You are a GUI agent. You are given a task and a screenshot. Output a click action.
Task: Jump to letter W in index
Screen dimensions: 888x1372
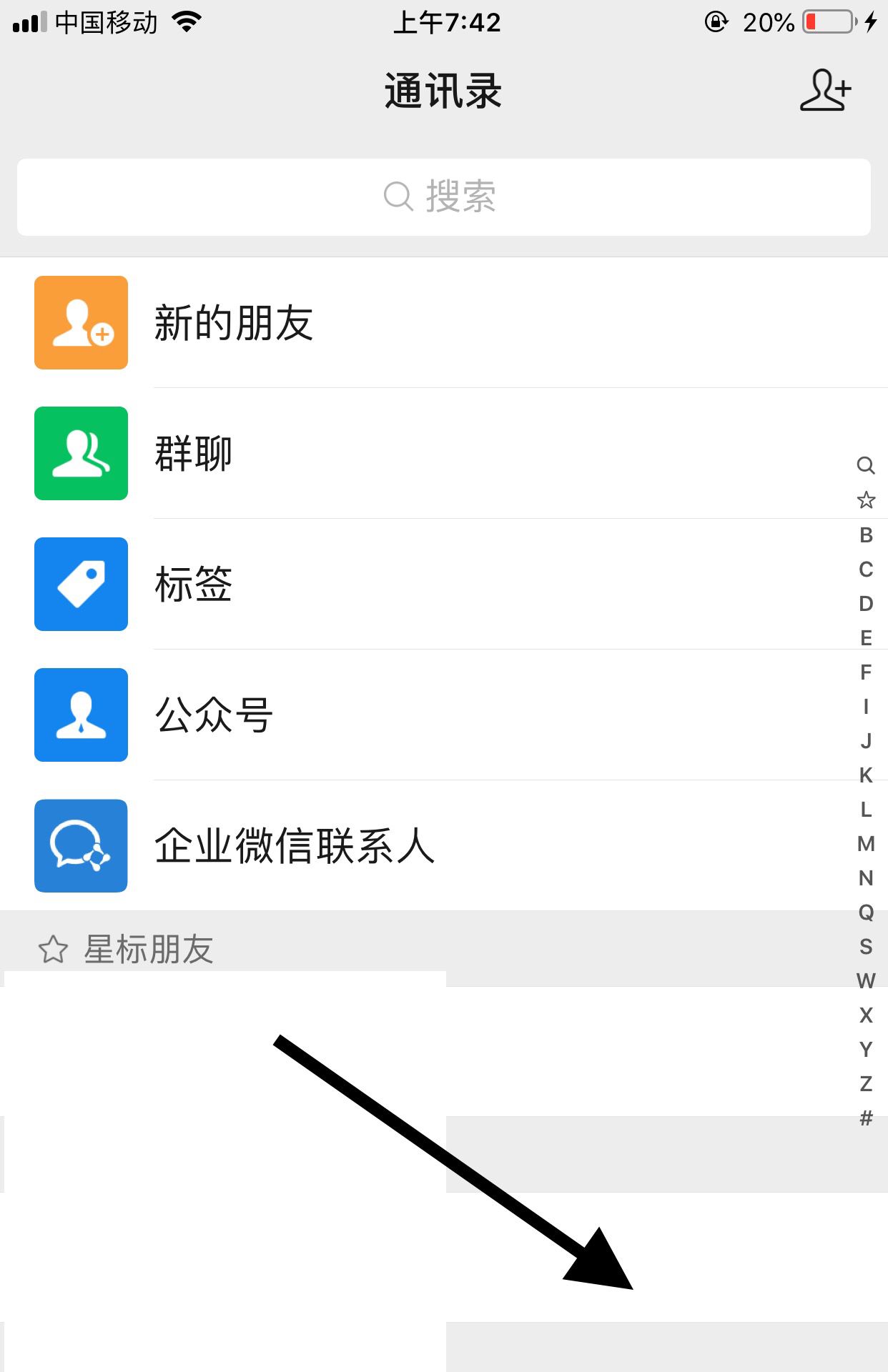click(x=866, y=981)
